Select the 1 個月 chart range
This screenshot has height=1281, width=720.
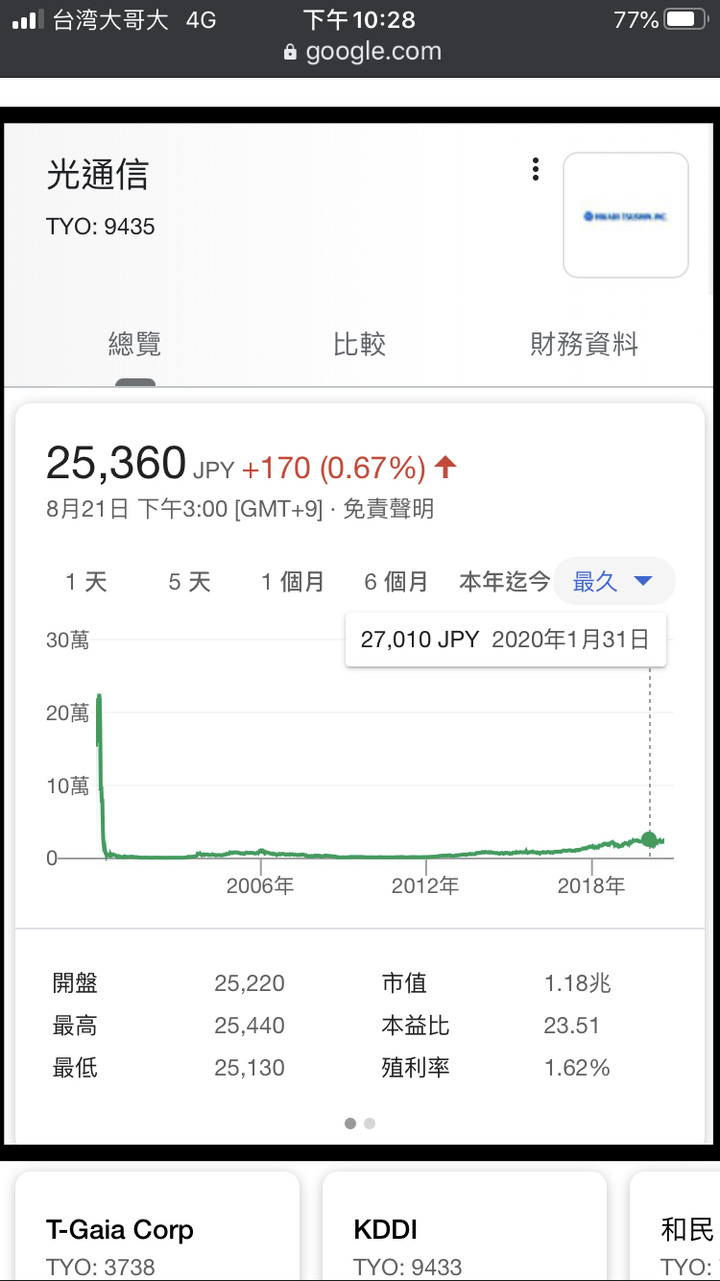(x=293, y=582)
